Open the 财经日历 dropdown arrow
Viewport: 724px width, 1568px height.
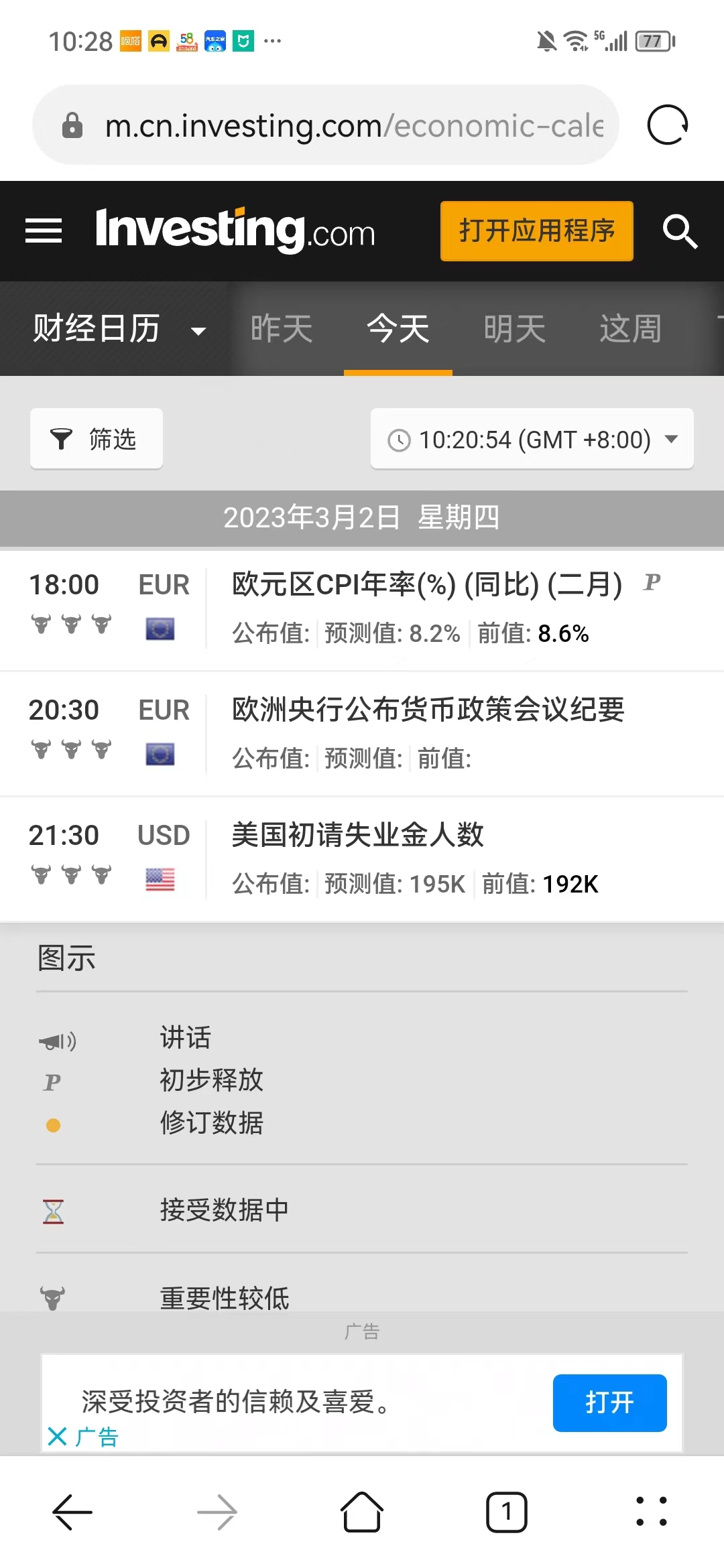pos(198,331)
